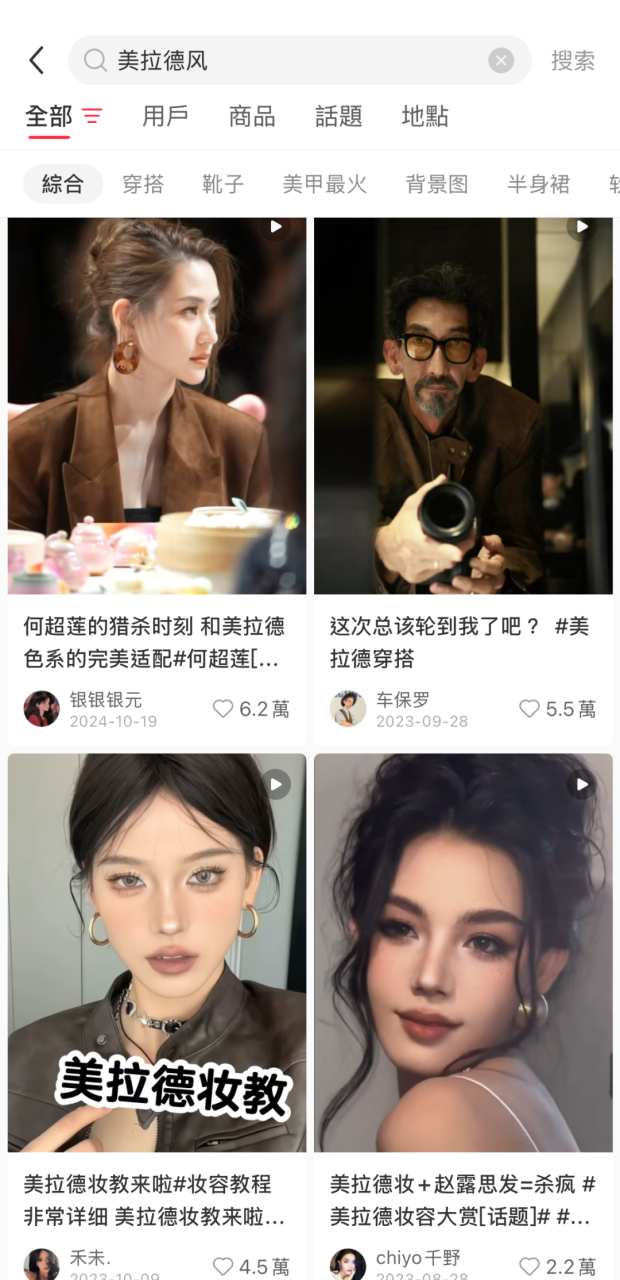Switch to the 話題 tab
620x1280 pixels.
click(338, 116)
